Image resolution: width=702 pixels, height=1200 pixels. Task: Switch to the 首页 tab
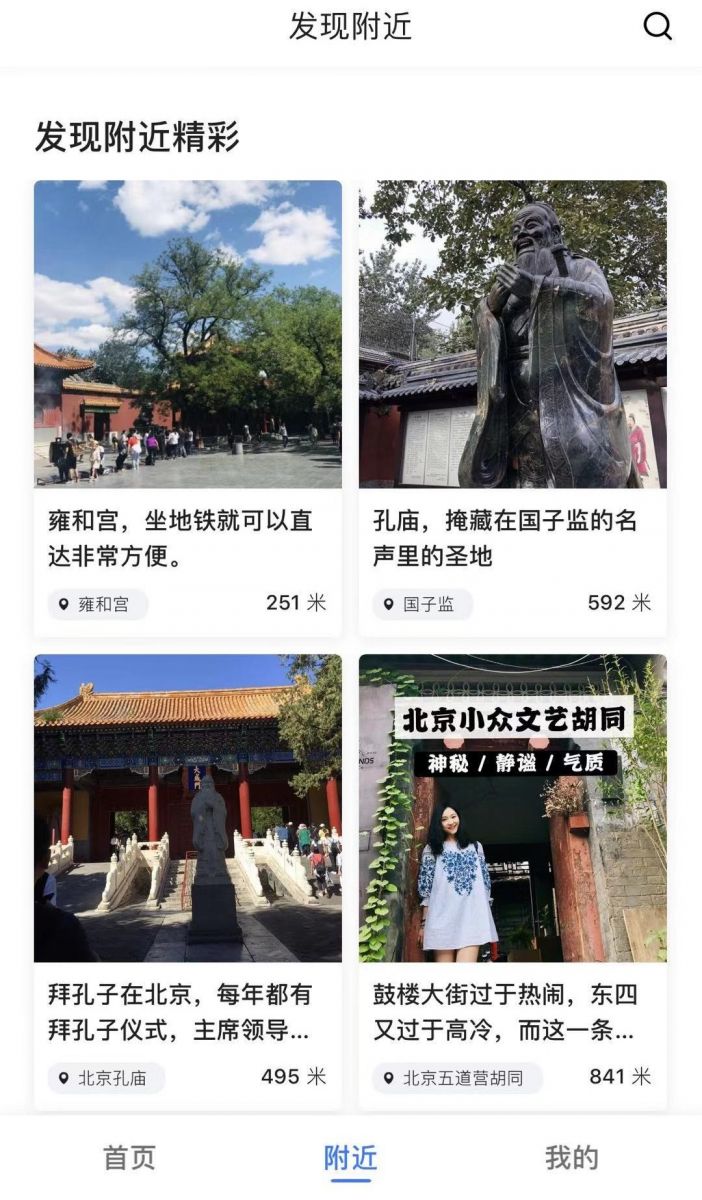(x=130, y=1158)
